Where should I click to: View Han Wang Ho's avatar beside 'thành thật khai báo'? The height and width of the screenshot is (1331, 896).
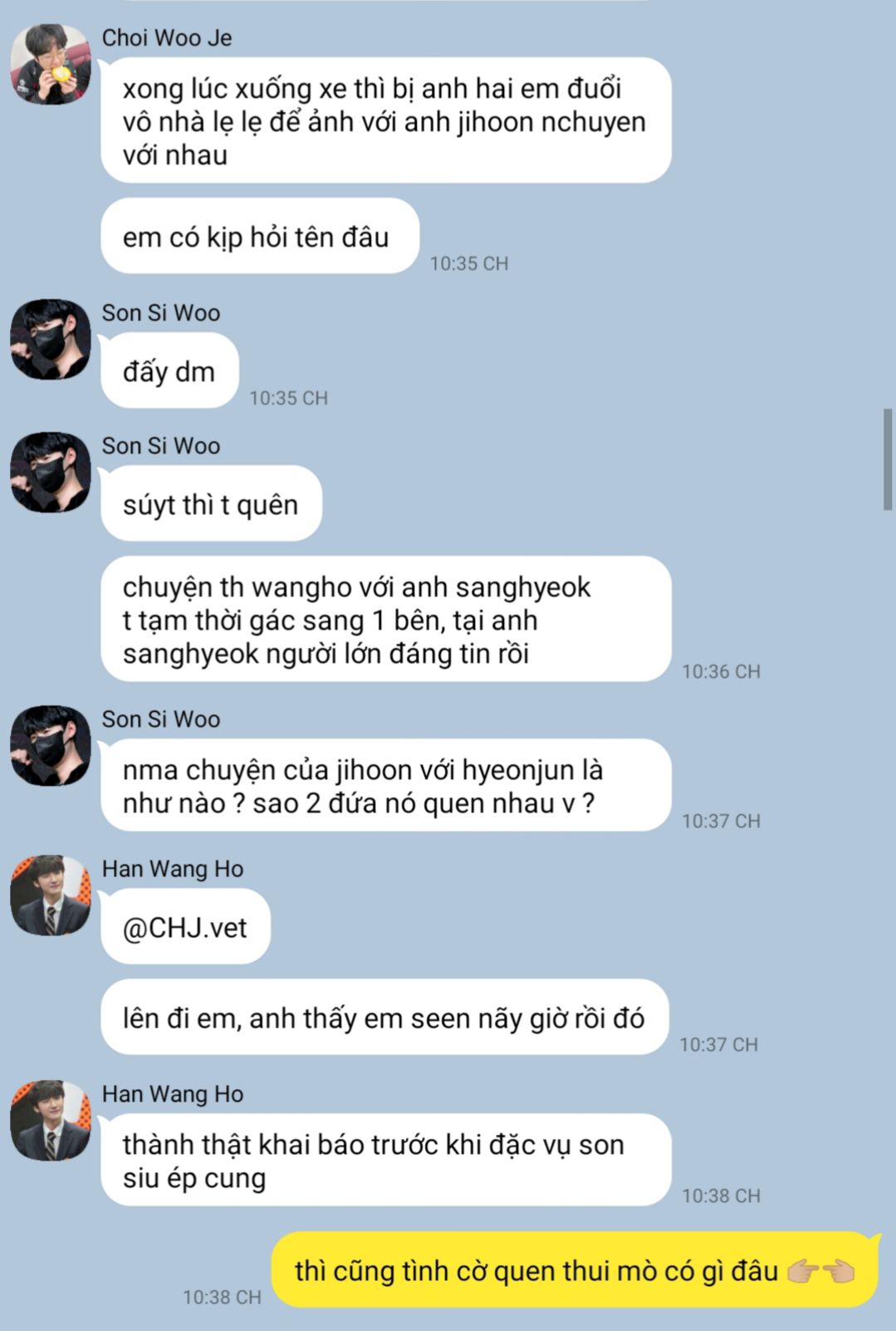click(x=50, y=1120)
